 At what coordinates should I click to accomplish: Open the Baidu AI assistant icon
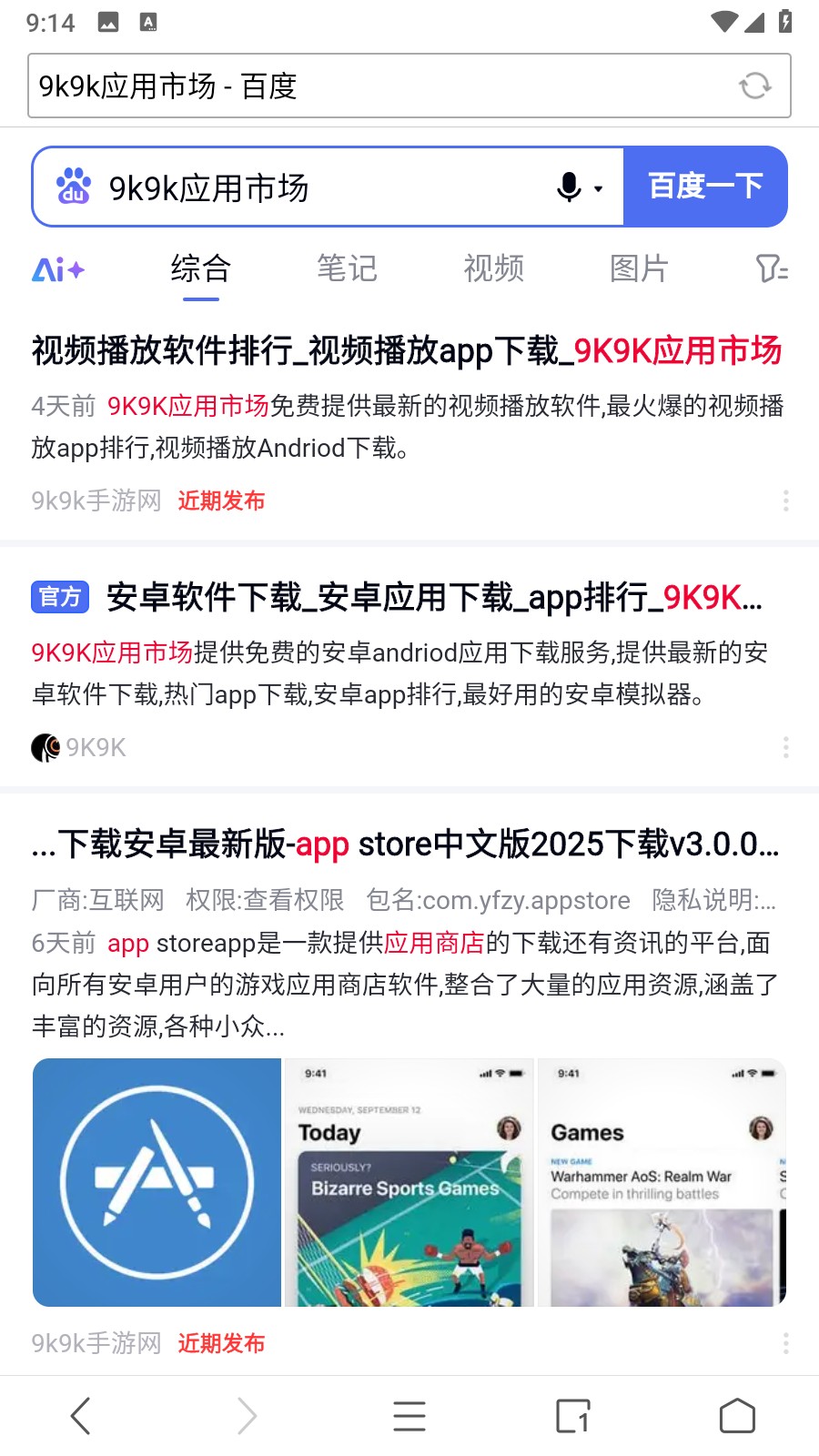[x=56, y=269]
